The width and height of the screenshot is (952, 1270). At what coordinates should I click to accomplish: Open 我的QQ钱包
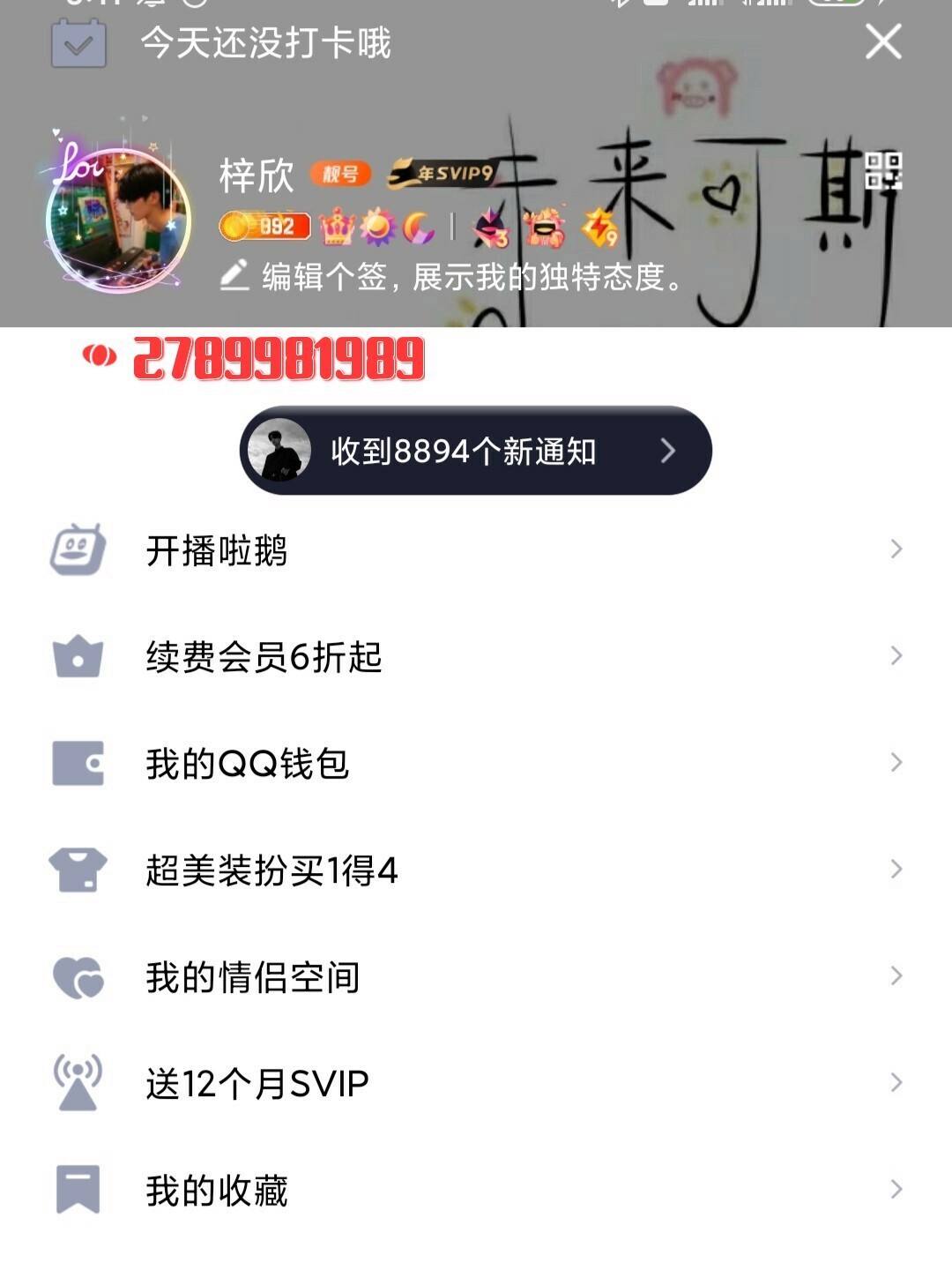[247, 764]
